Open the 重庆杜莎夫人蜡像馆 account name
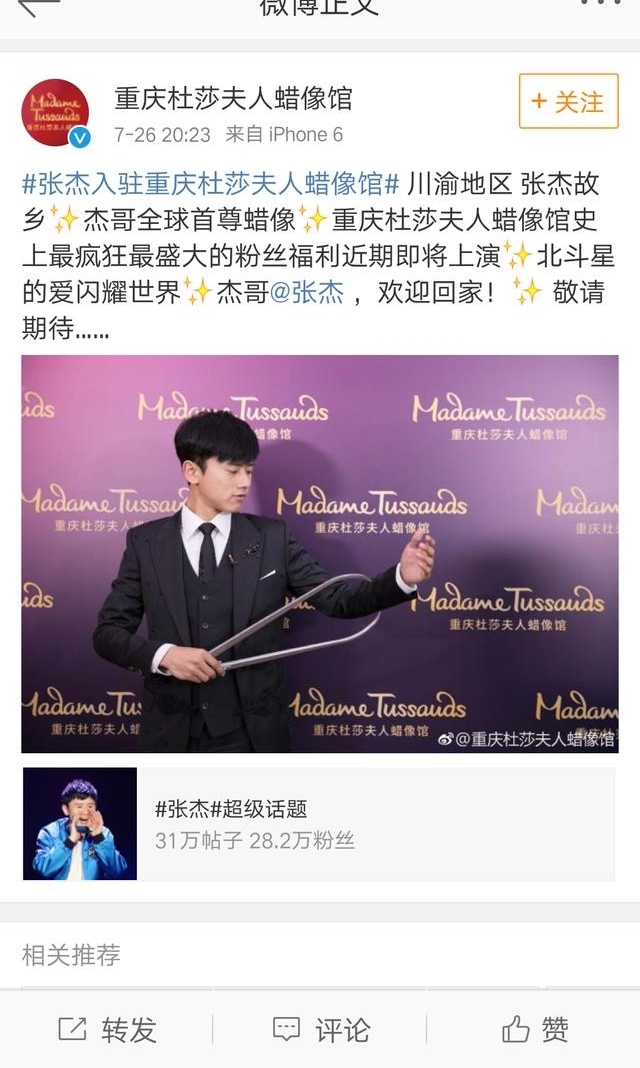The height and width of the screenshot is (1068, 640). coord(233,98)
